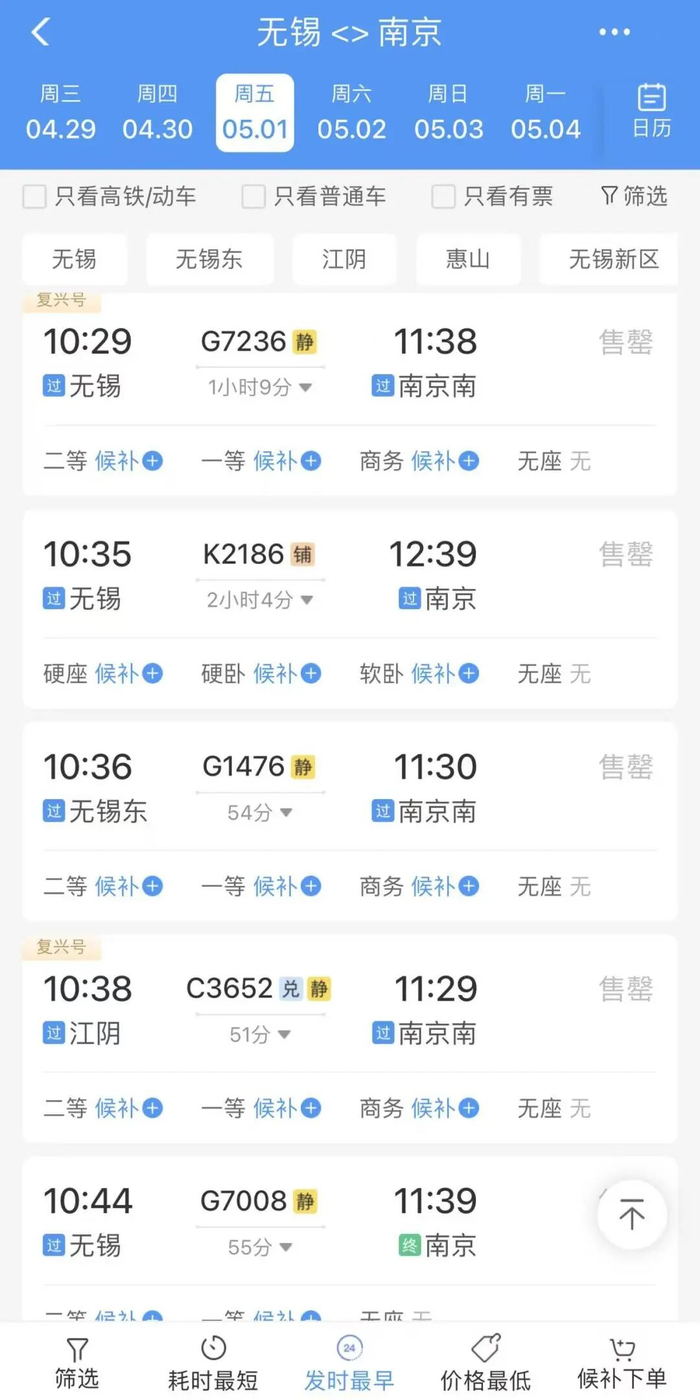Screen dimensions: 700x1400
Task: Jump back to top with the arrow button
Action: pyautogui.click(x=632, y=1215)
